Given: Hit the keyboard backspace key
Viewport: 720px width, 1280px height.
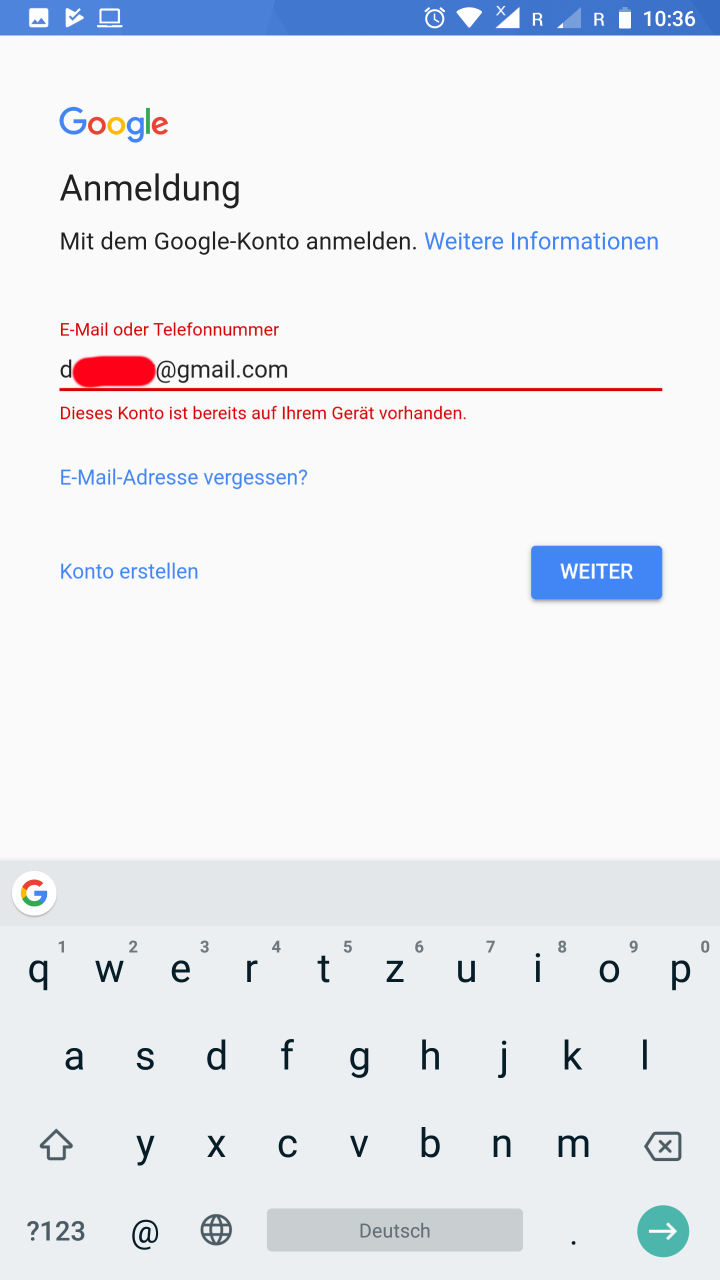Looking at the screenshot, I should pyautogui.click(x=663, y=1146).
